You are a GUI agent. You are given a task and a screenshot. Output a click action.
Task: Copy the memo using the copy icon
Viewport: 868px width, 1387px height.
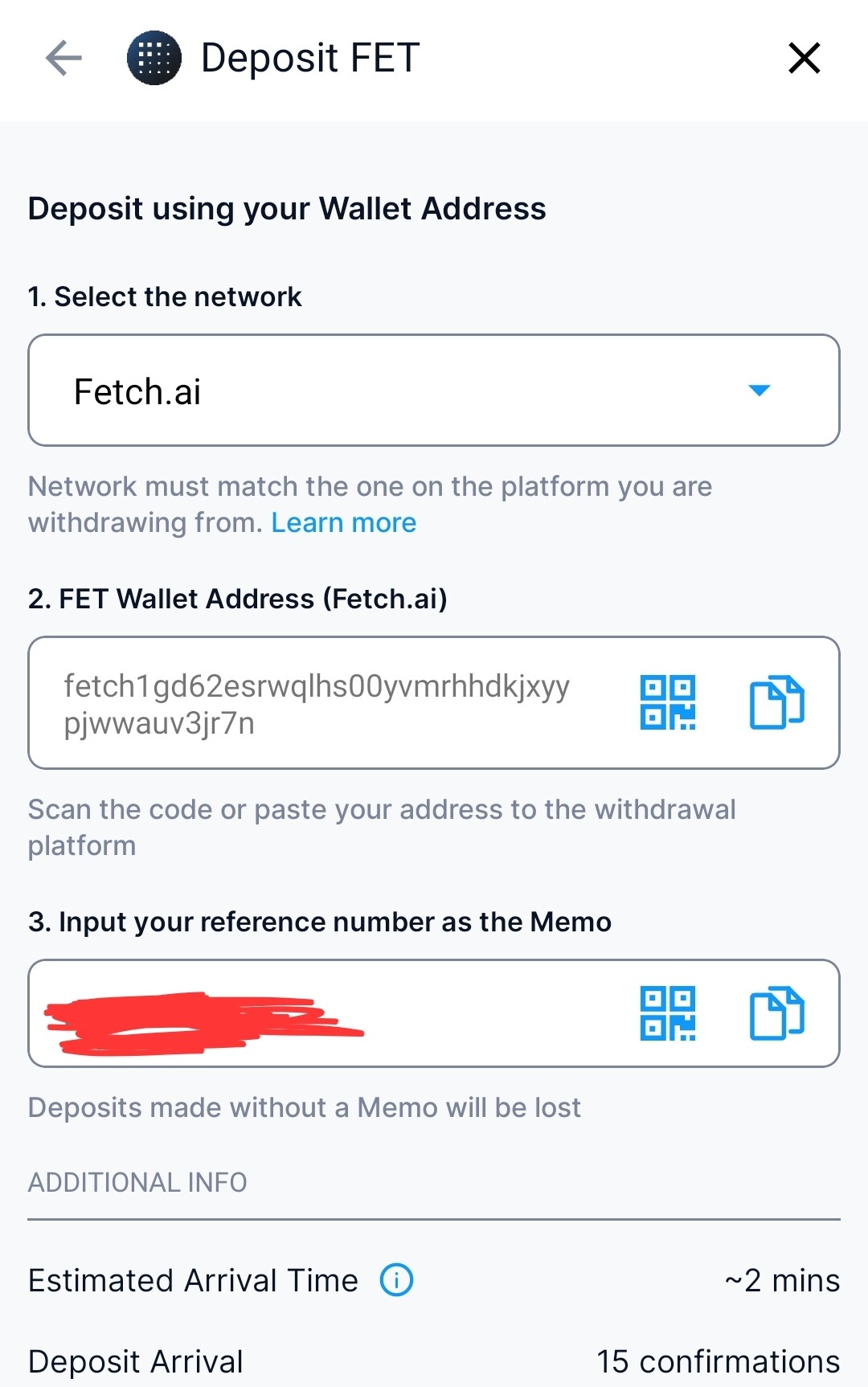(776, 1013)
